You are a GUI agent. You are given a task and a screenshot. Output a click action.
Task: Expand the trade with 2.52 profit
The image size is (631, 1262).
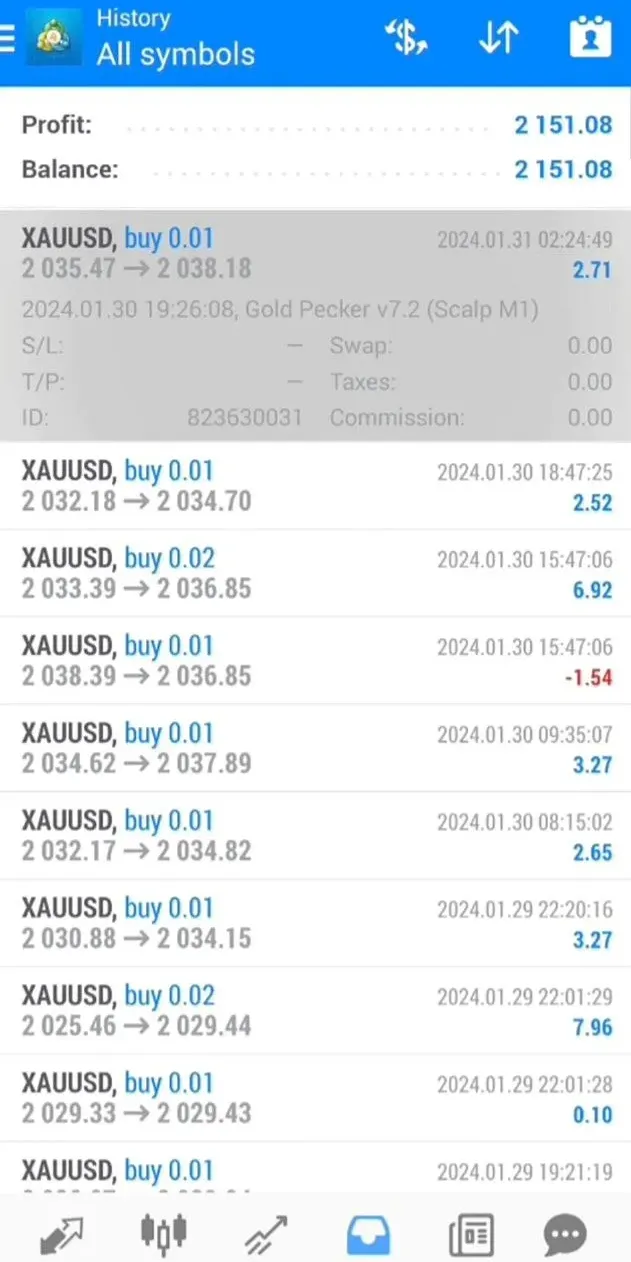(x=315, y=486)
